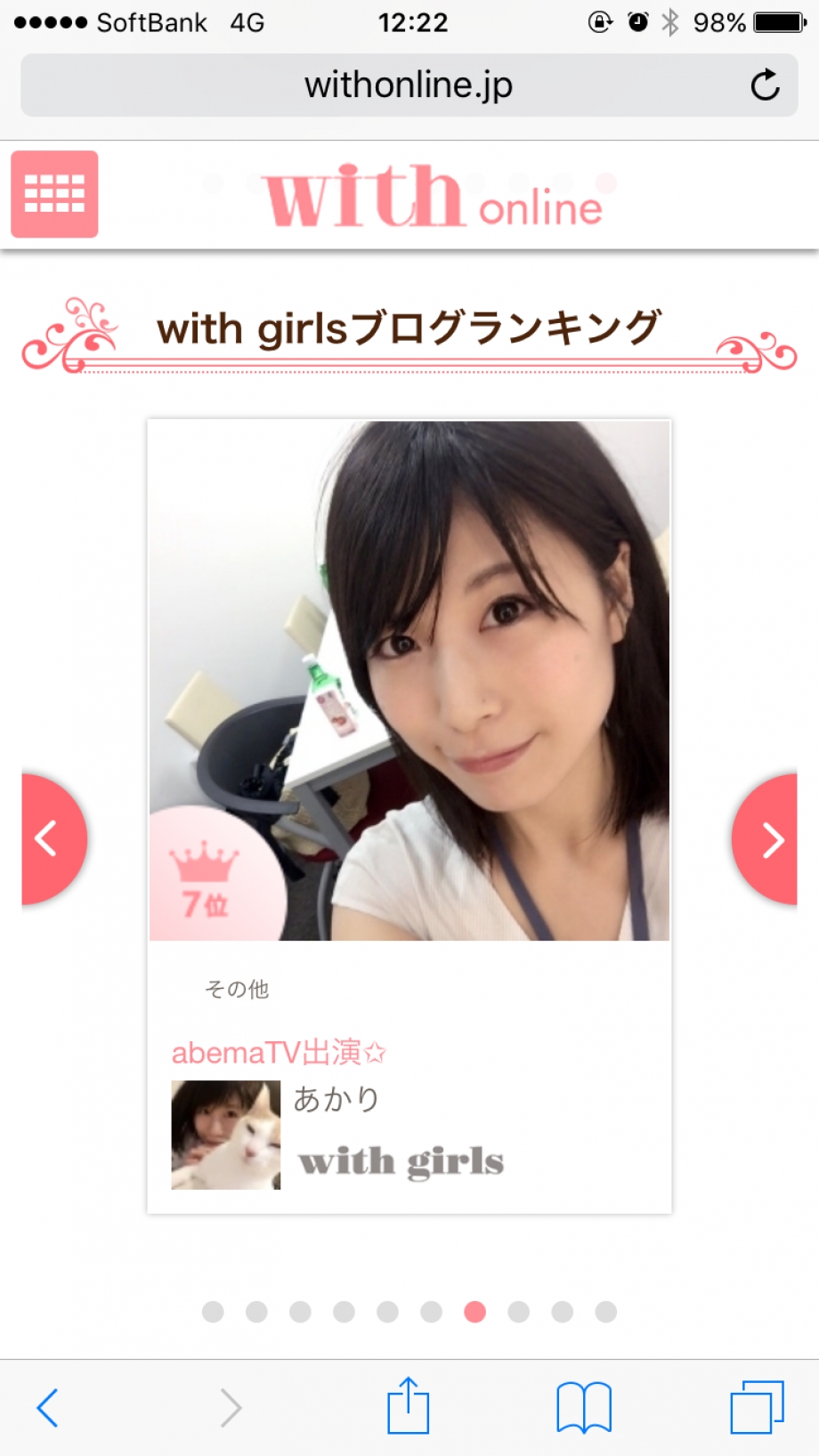
Task: Share this page via Safari share icon
Action: coord(409,1406)
